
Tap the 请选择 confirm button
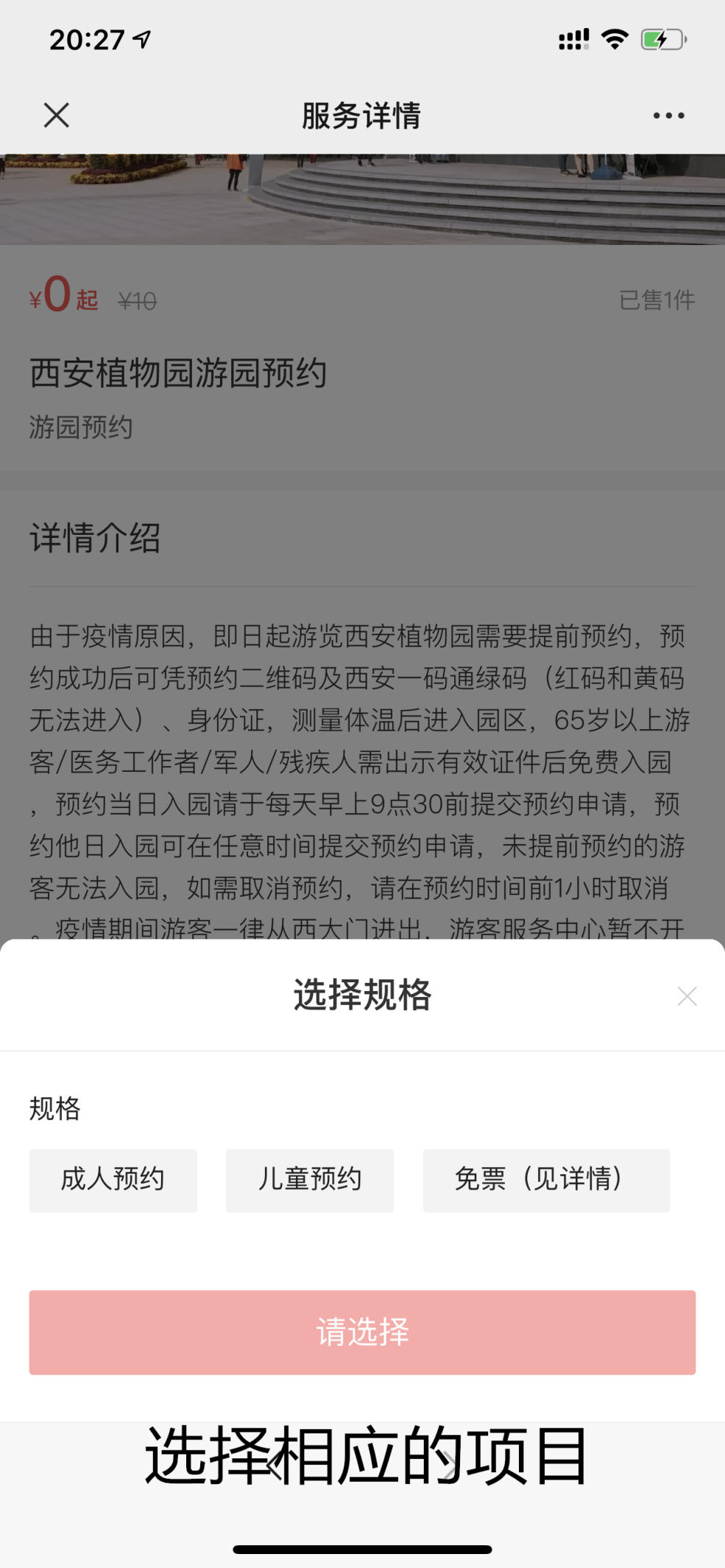362,1332
